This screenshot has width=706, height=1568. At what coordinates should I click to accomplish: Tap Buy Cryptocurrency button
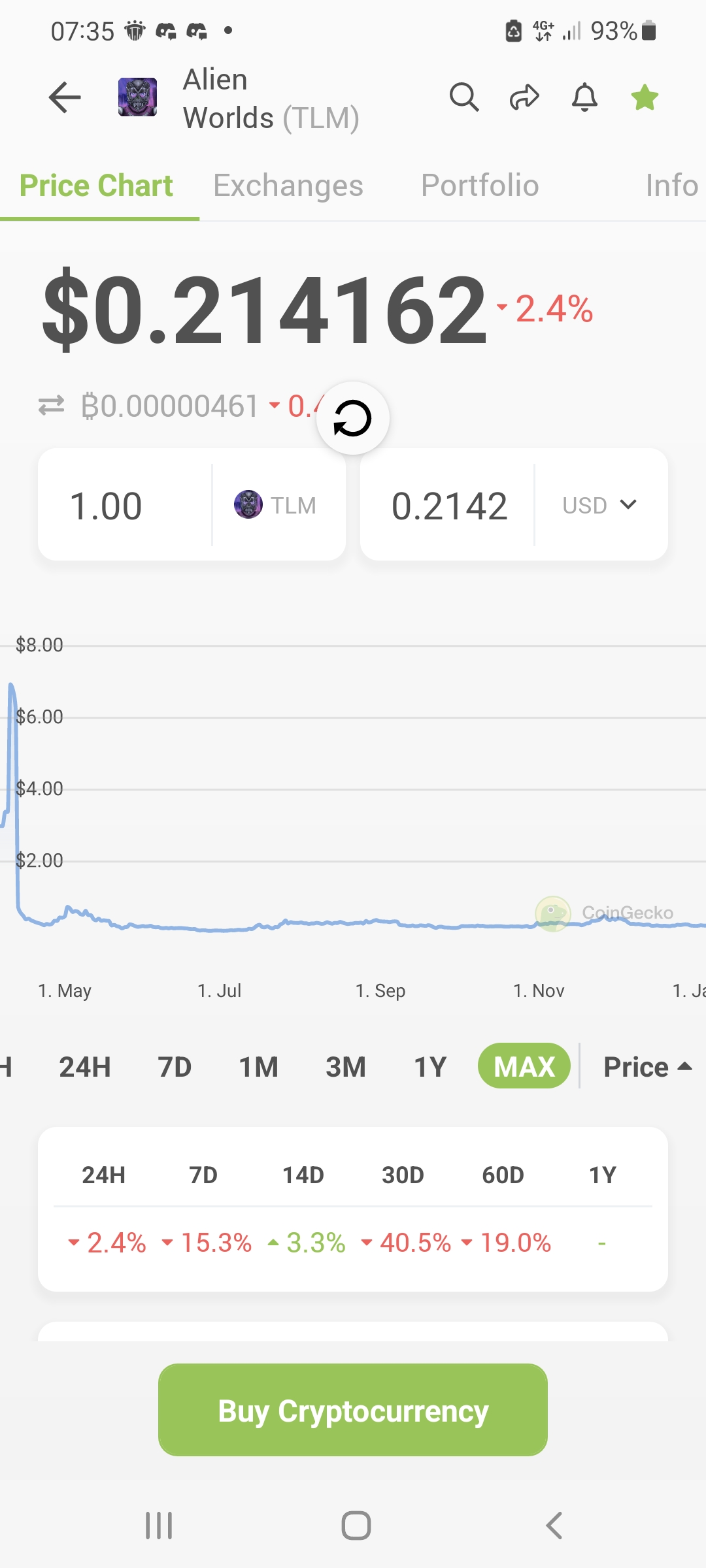(353, 1410)
